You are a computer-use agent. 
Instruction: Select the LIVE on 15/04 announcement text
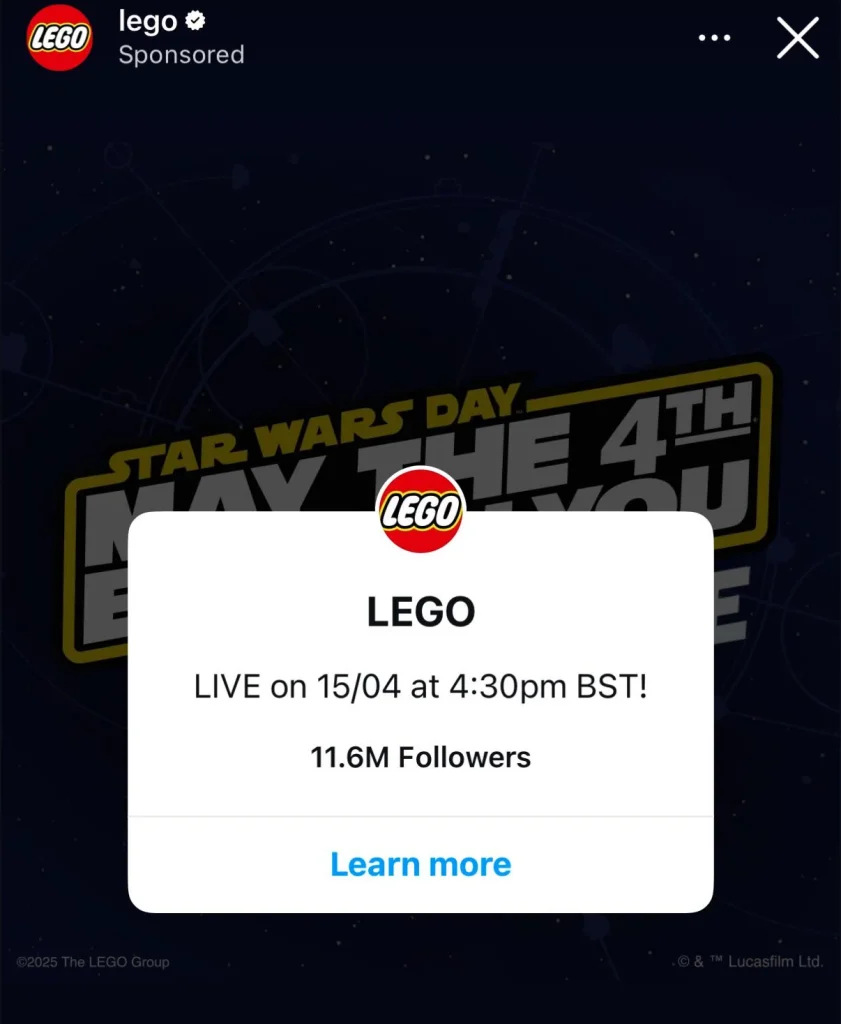(x=421, y=687)
